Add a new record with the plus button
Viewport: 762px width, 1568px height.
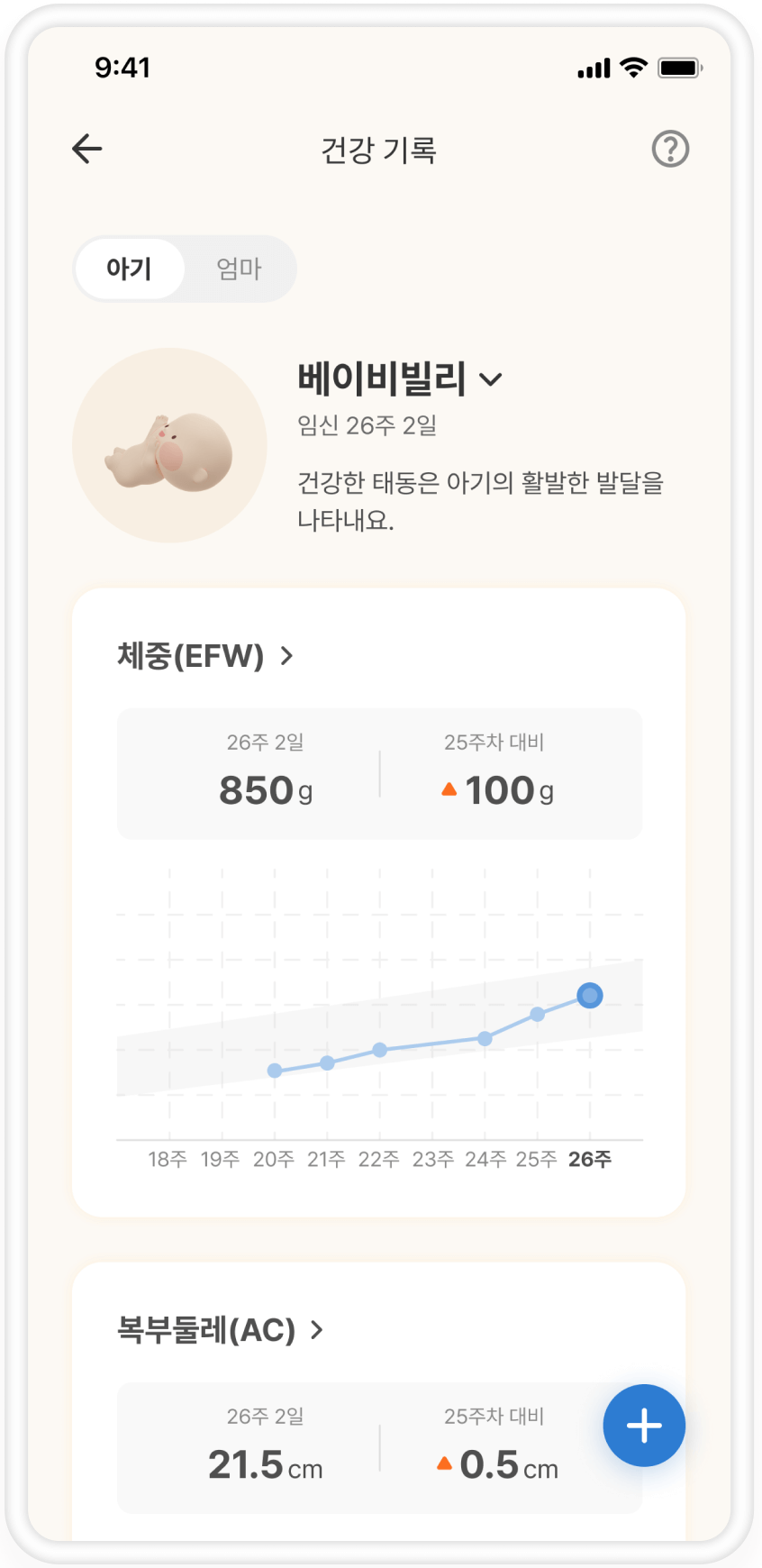coord(644,1426)
